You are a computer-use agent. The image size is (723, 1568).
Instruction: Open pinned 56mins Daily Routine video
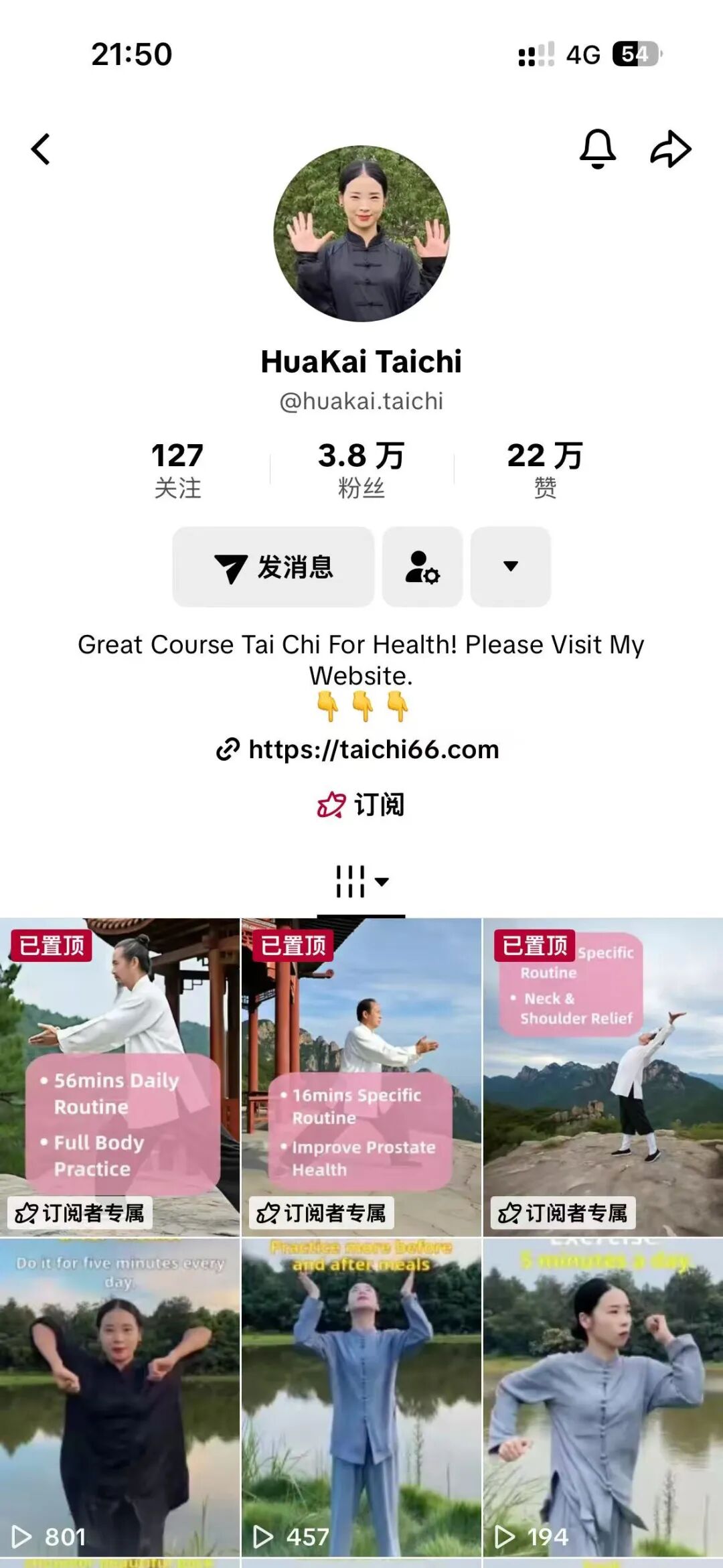pos(120,1077)
